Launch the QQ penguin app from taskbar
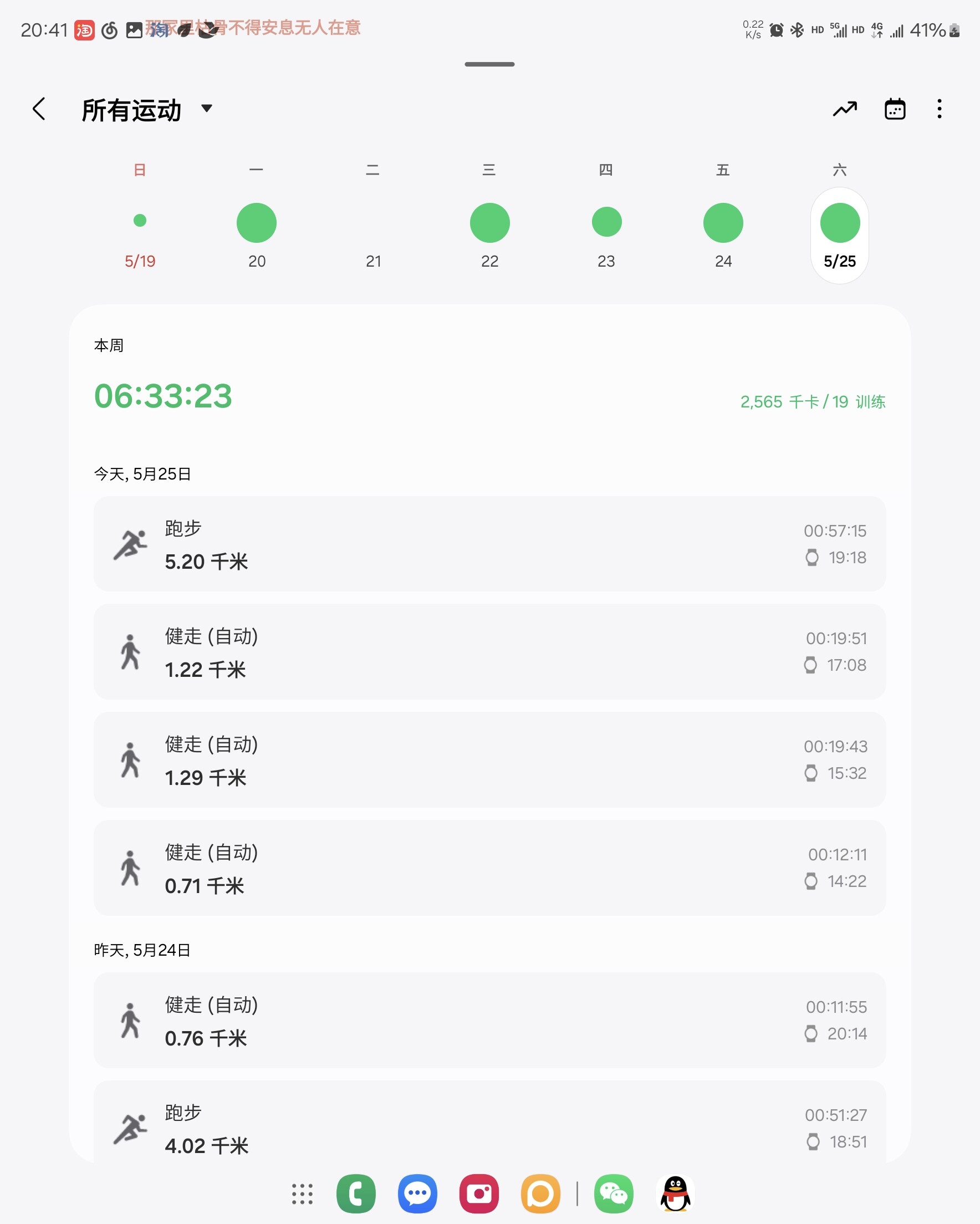 pyautogui.click(x=676, y=1194)
